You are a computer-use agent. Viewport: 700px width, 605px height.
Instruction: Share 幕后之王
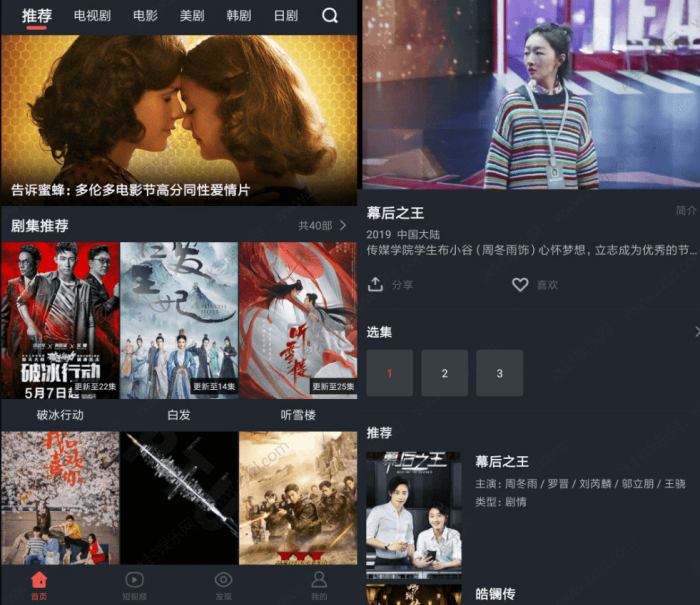coord(390,285)
